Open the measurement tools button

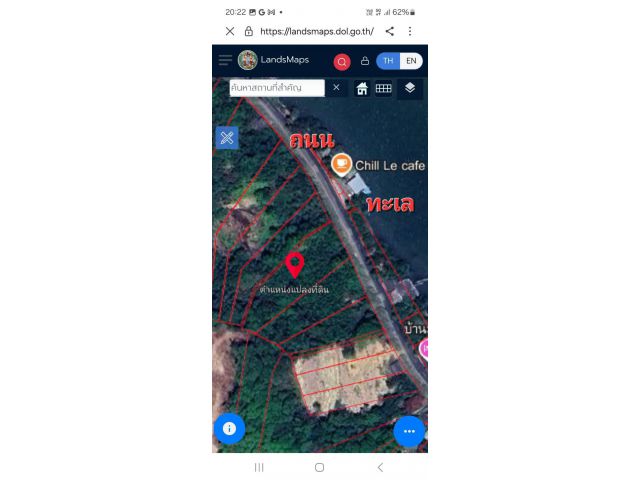(227, 137)
